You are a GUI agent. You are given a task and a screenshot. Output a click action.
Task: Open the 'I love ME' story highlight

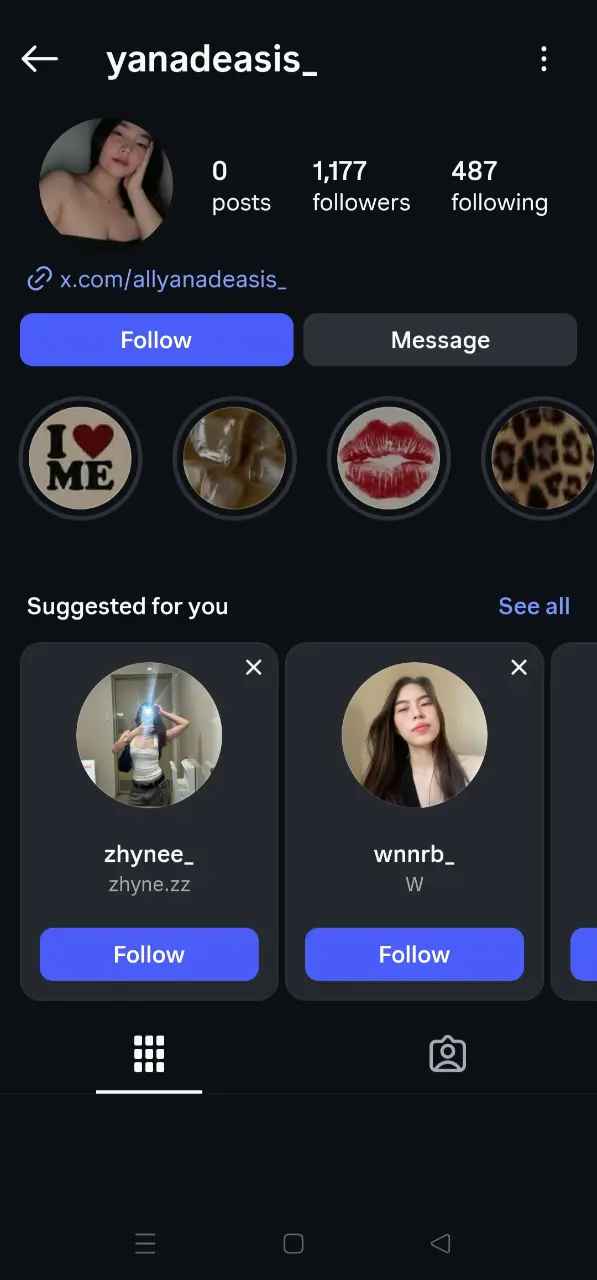[x=80, y=459]
